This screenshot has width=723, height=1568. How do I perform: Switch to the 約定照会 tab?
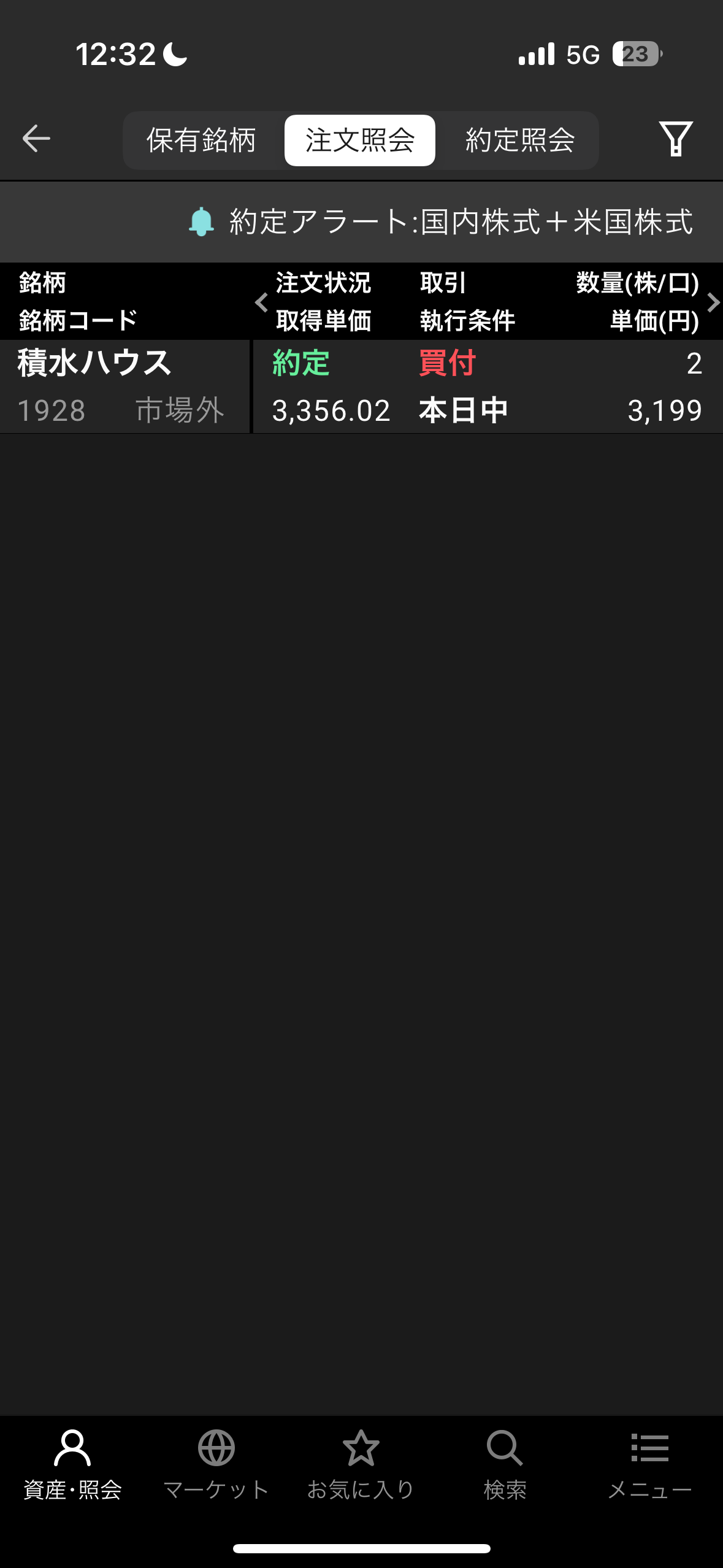[519, 140]
